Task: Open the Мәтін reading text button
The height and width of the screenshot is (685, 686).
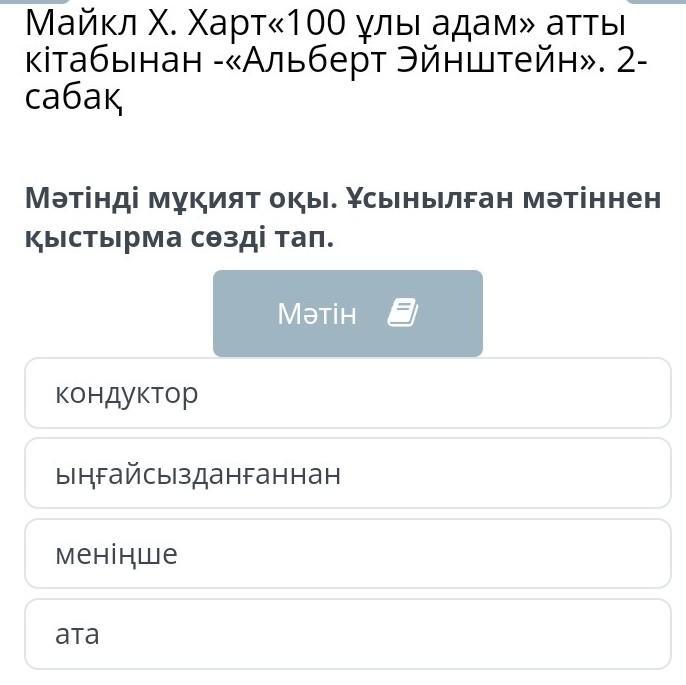Action: pos(347,314)
